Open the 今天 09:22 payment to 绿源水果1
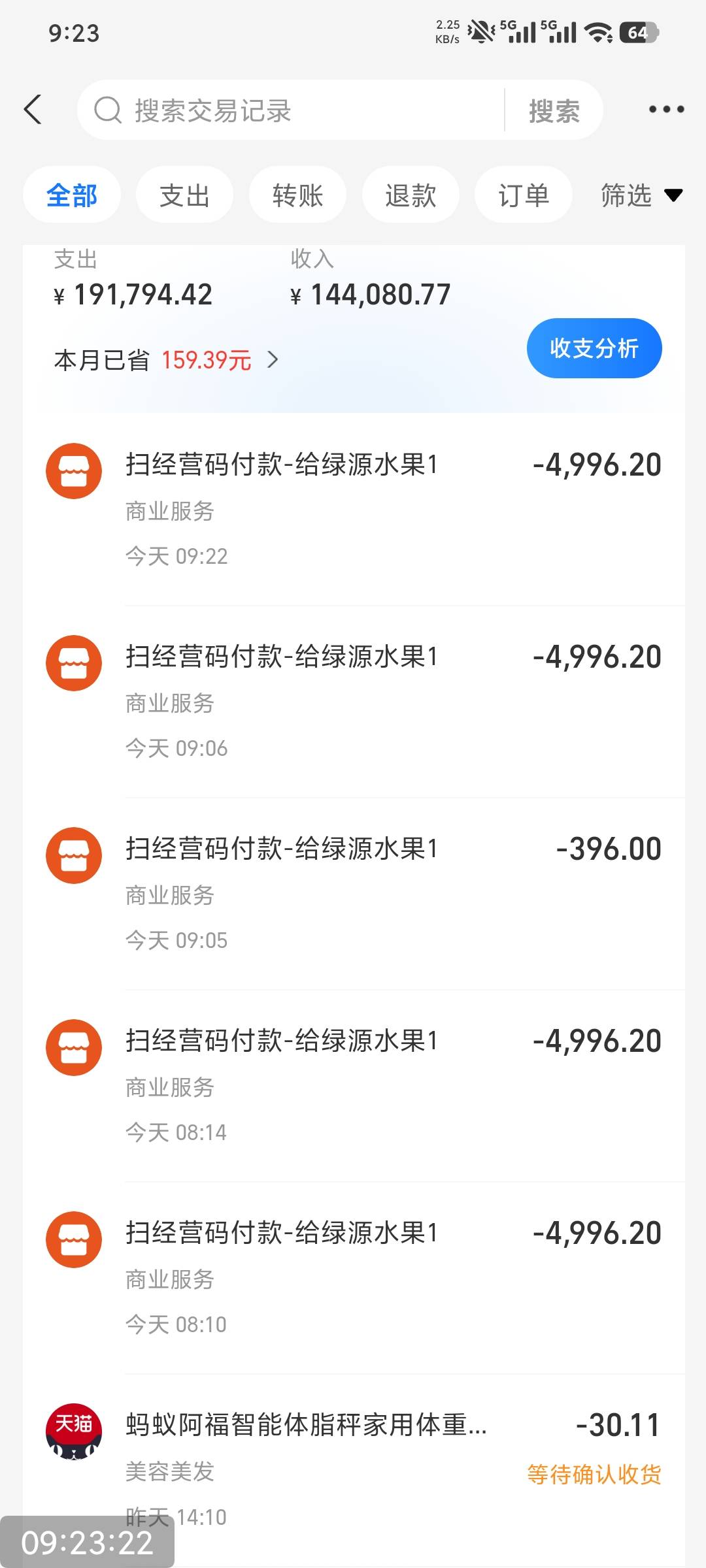Screen dimensions: 706x1568 [x=354, y=510]
